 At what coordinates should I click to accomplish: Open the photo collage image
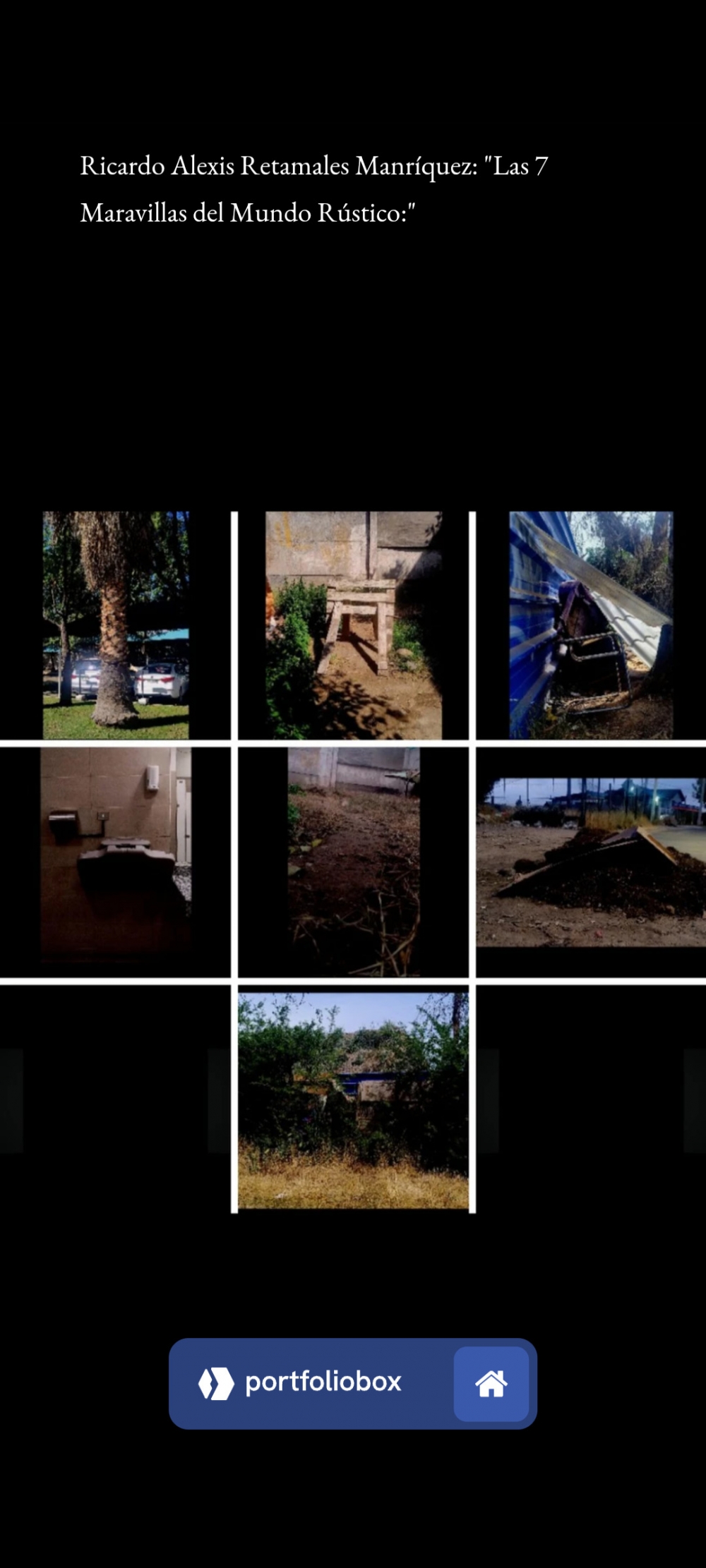pos(353,861)
